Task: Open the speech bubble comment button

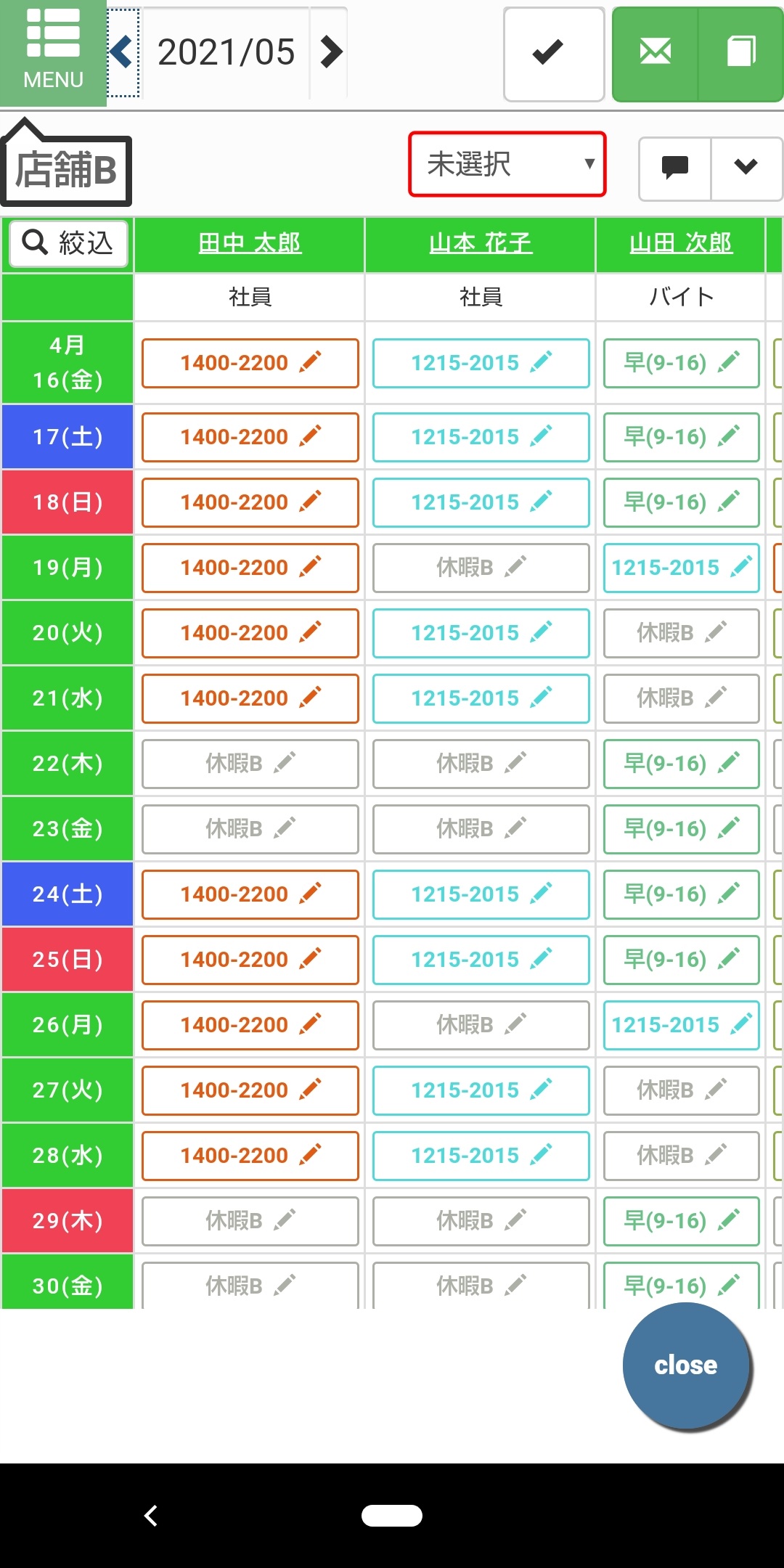Action: 675,168
